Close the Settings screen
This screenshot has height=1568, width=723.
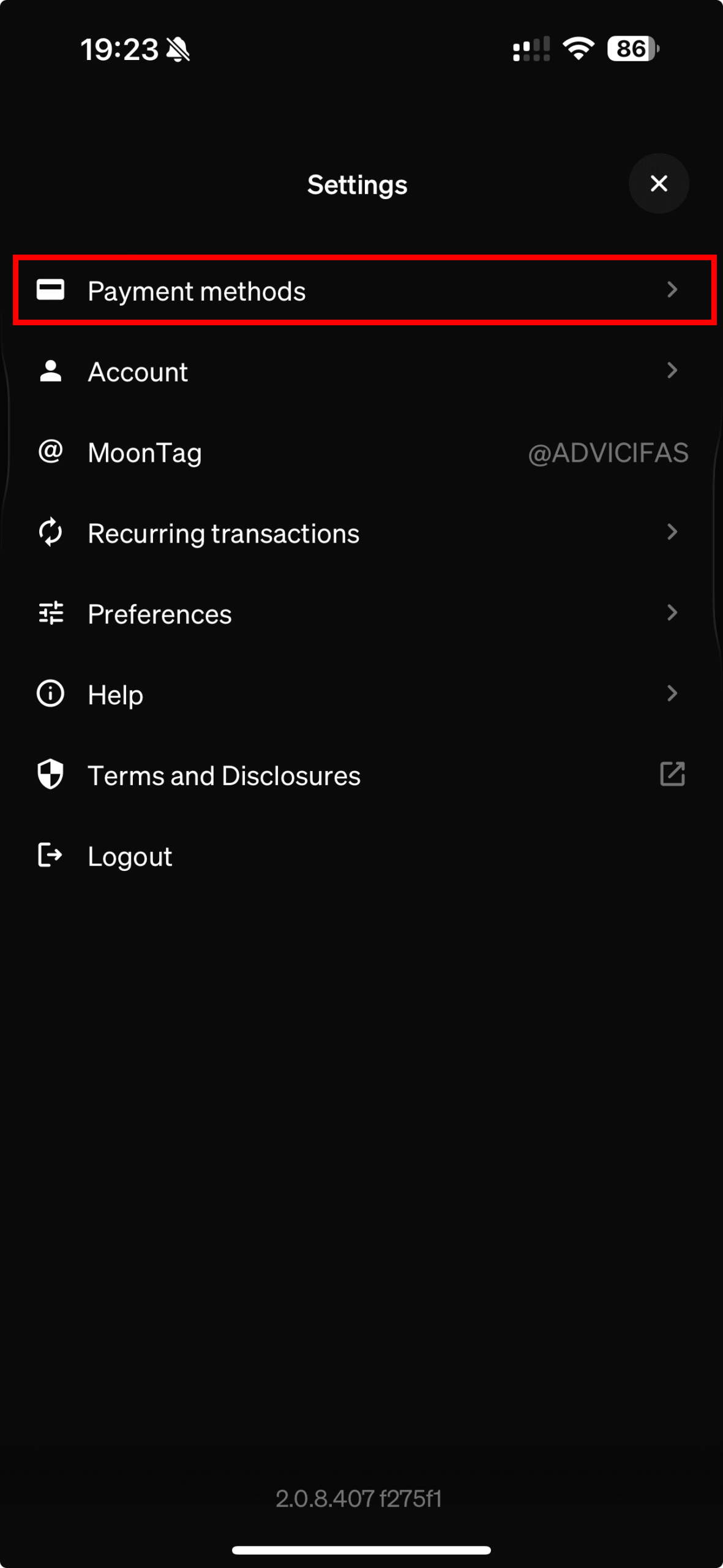coord(658,183)
